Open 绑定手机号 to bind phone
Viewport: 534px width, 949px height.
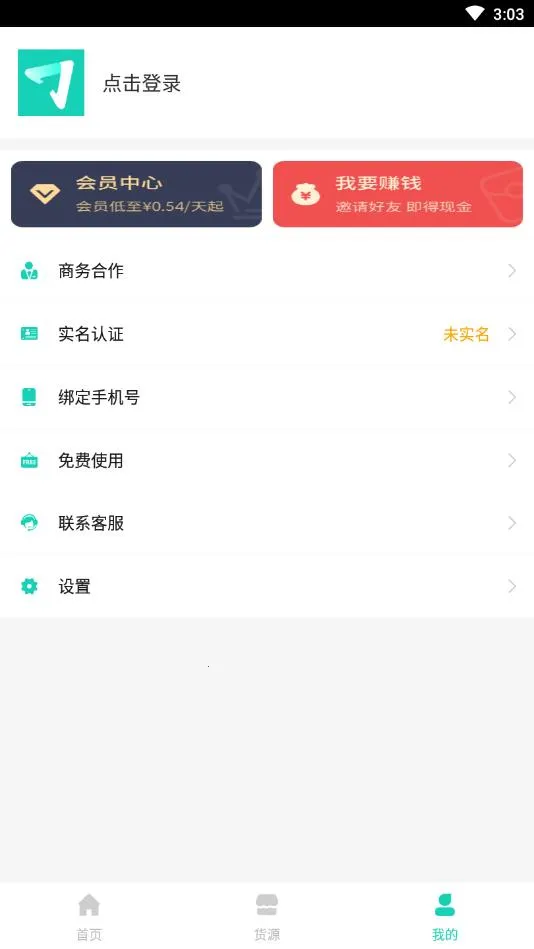pyautogui.click(x=267, y=397)
